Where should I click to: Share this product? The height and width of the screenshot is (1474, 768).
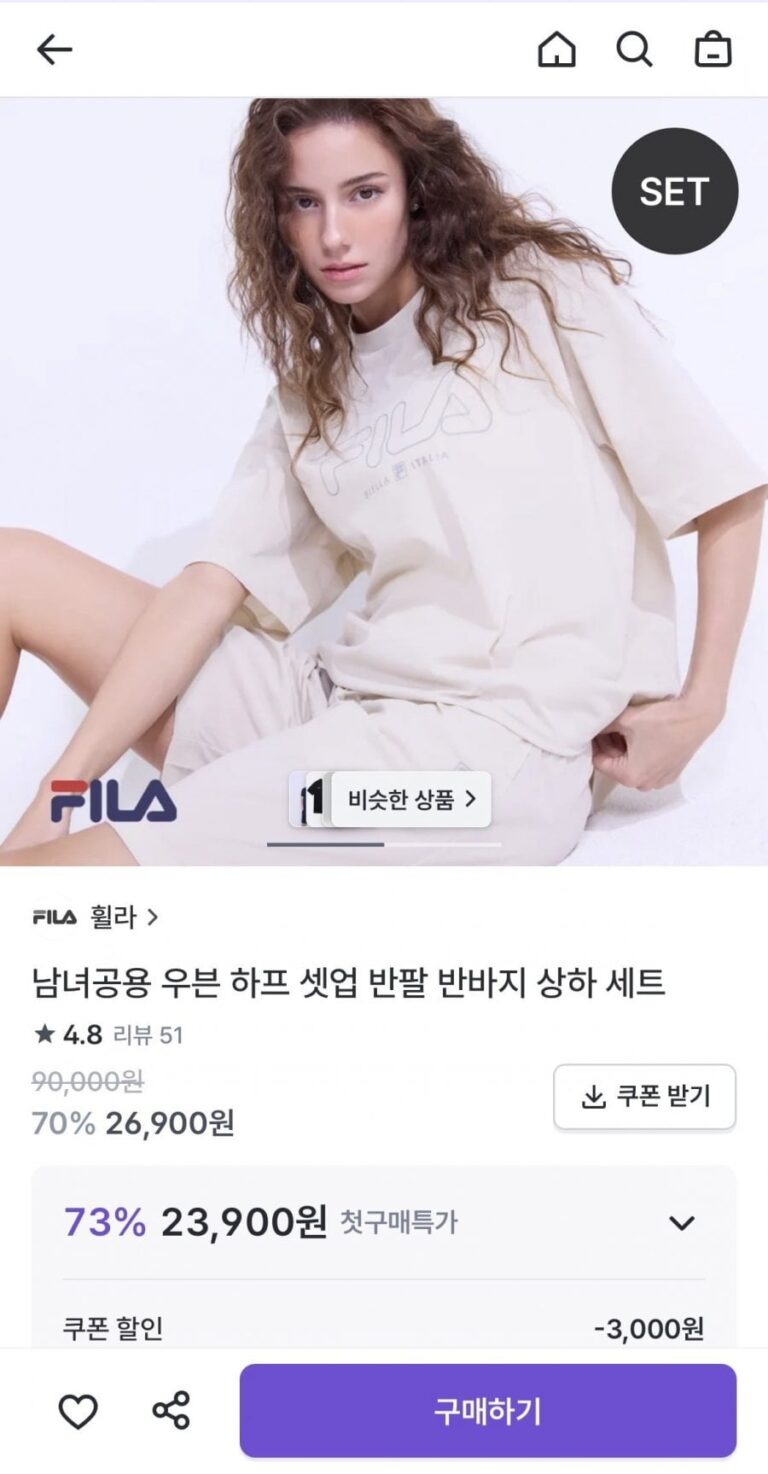(x=171, y=1411)
